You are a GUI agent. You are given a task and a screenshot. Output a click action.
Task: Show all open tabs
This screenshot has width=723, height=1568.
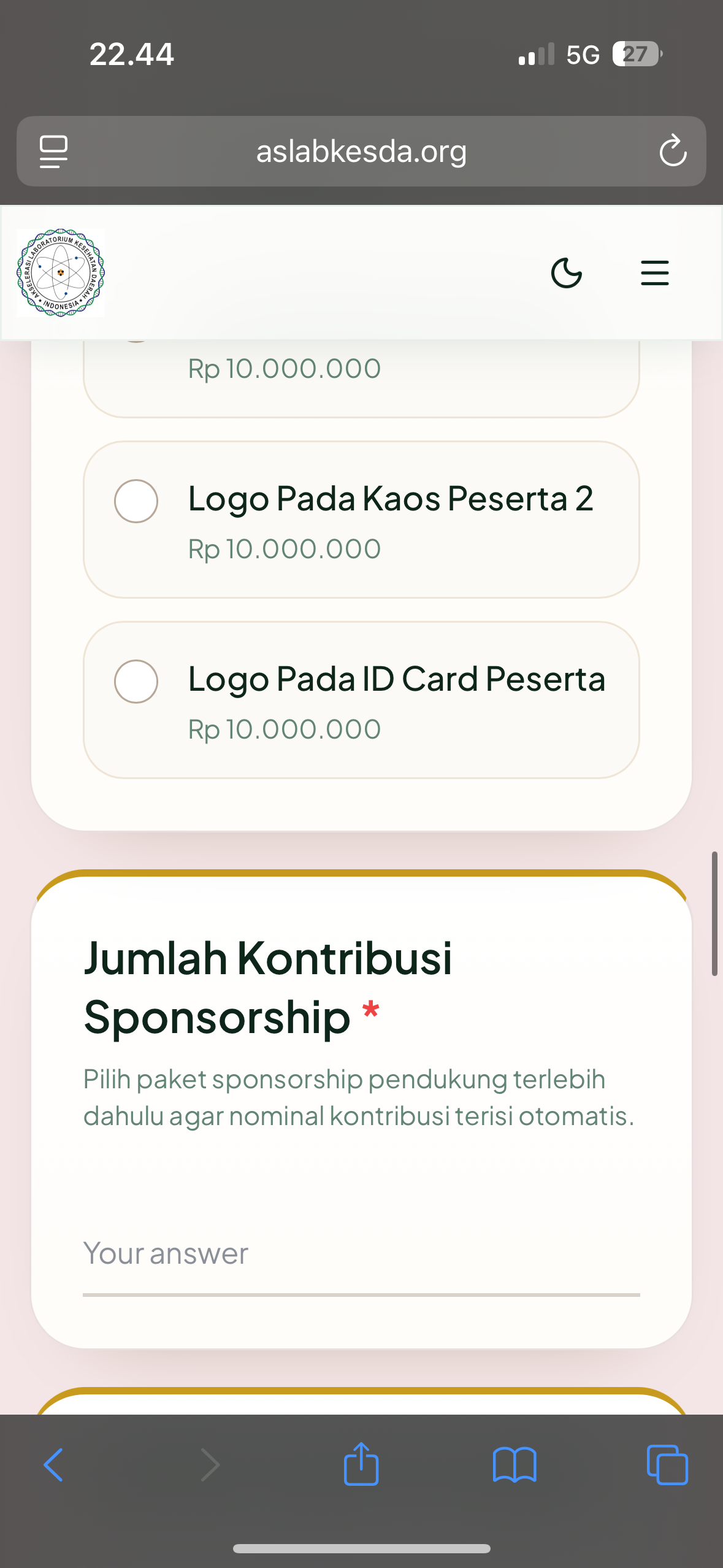coord(667,1465)
